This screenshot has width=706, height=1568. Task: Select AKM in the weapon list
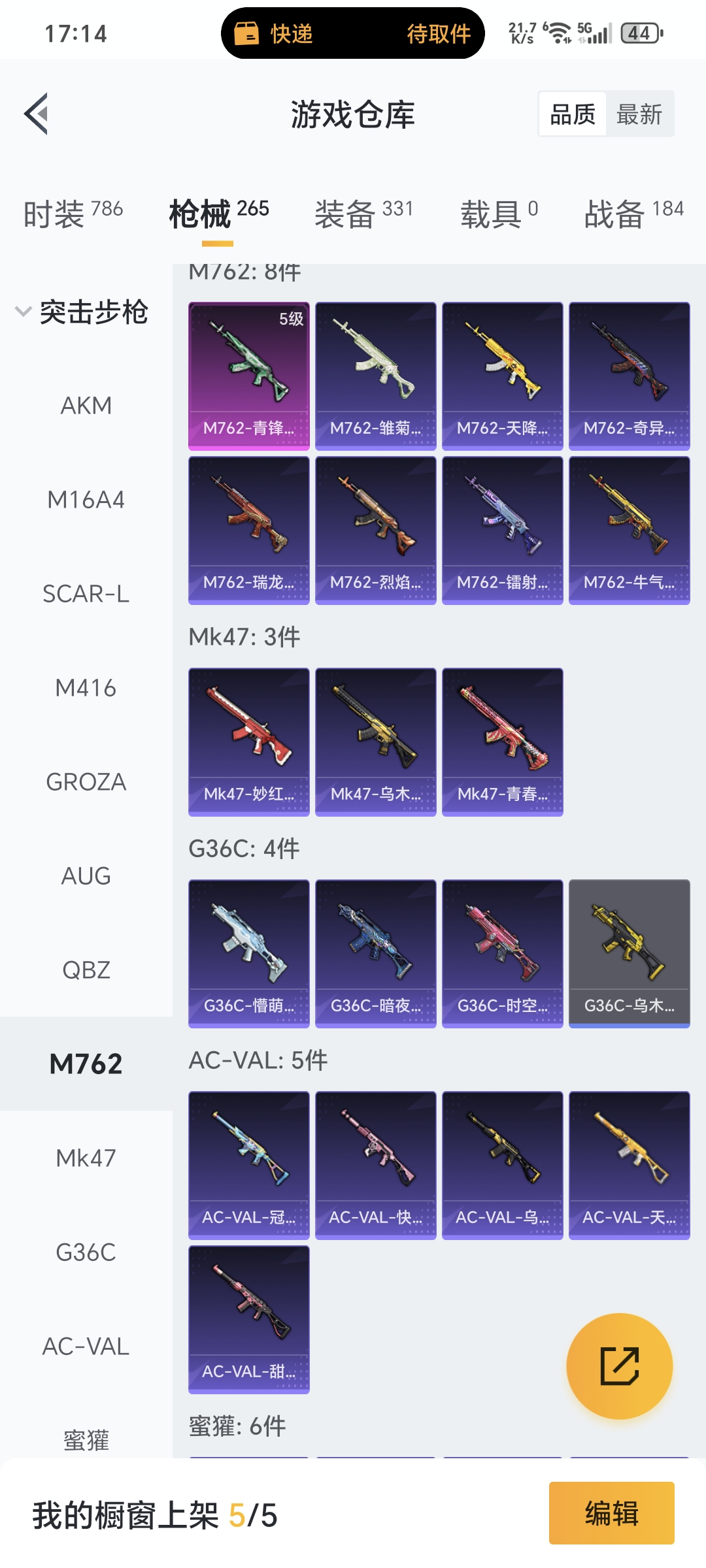[x=86, y=406]
